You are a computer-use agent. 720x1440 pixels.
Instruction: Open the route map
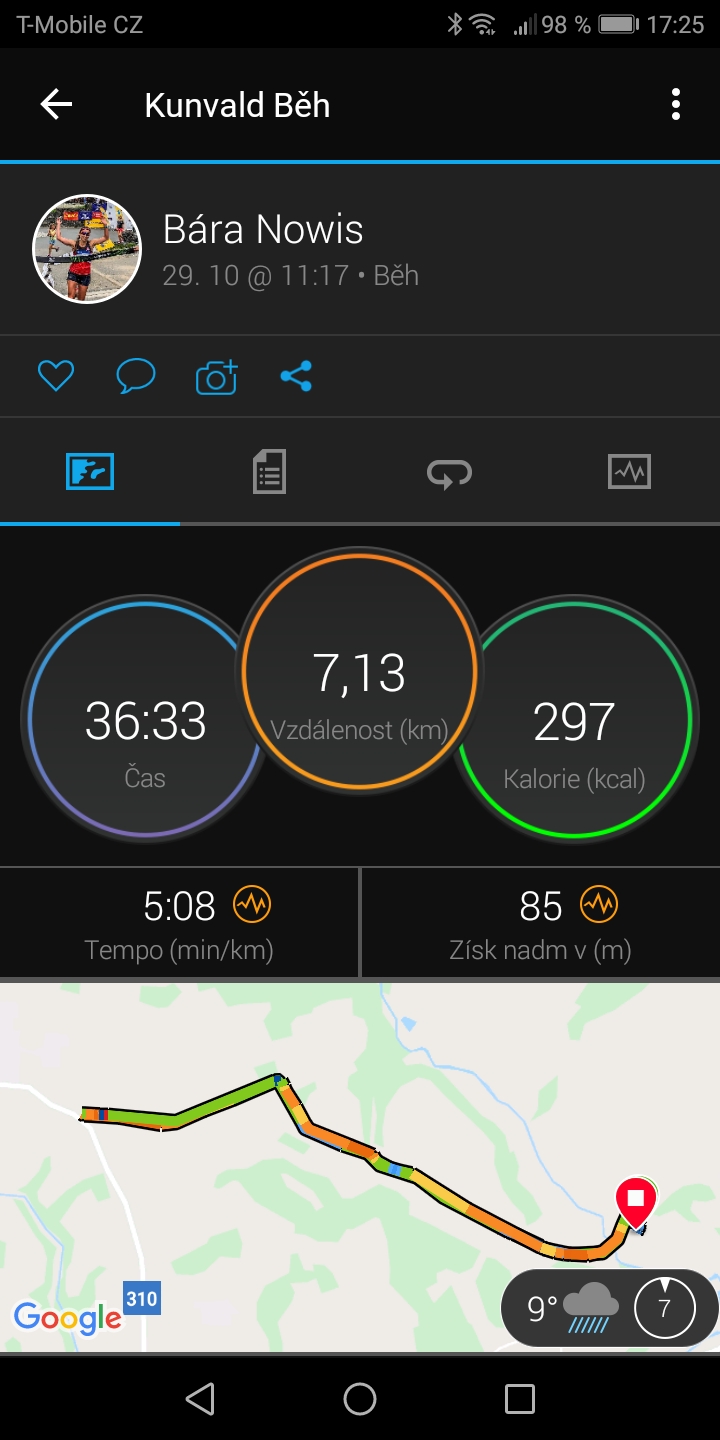(x=360, y=1166)
